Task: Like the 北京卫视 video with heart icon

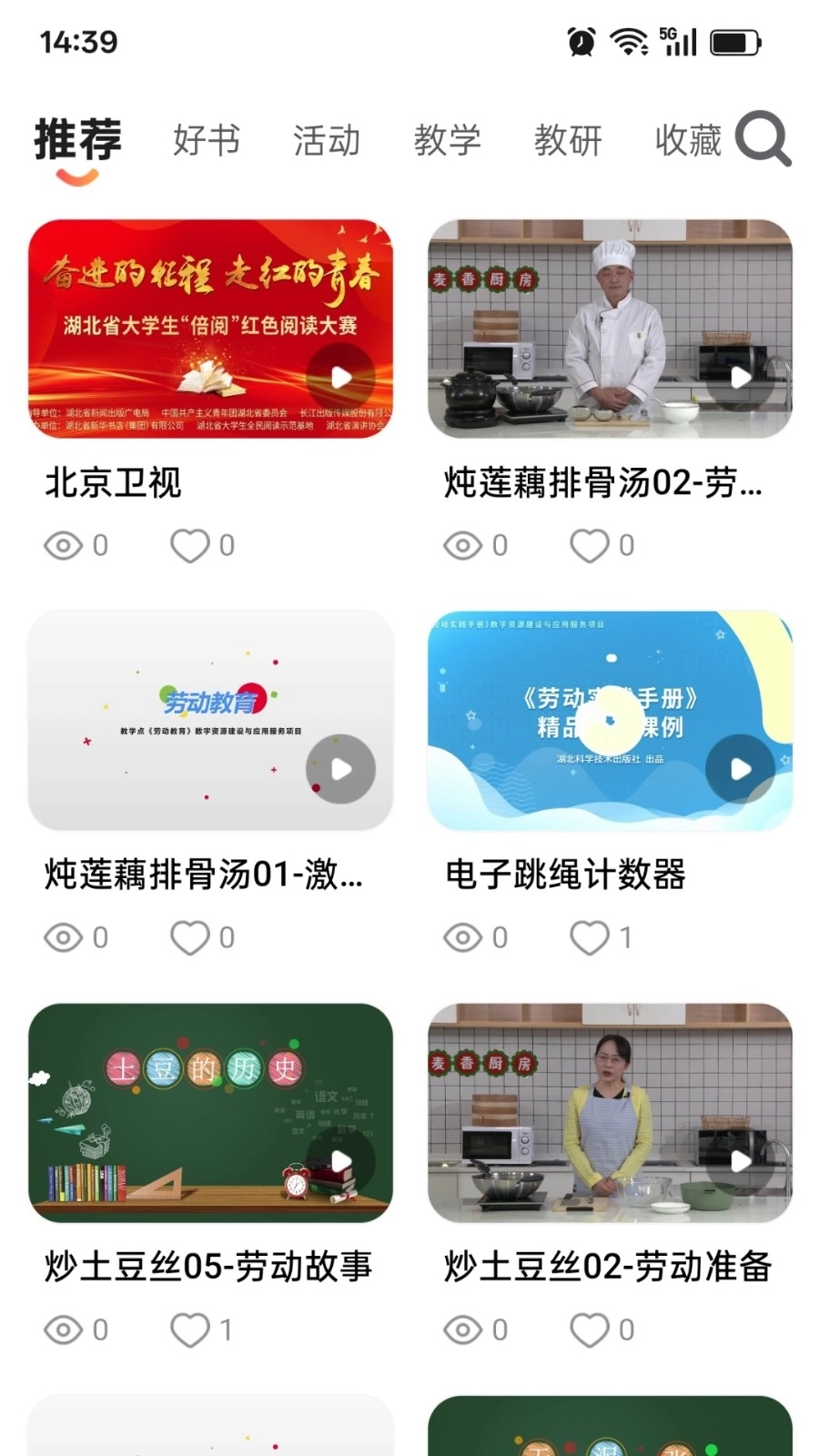Action: [188, 545]
